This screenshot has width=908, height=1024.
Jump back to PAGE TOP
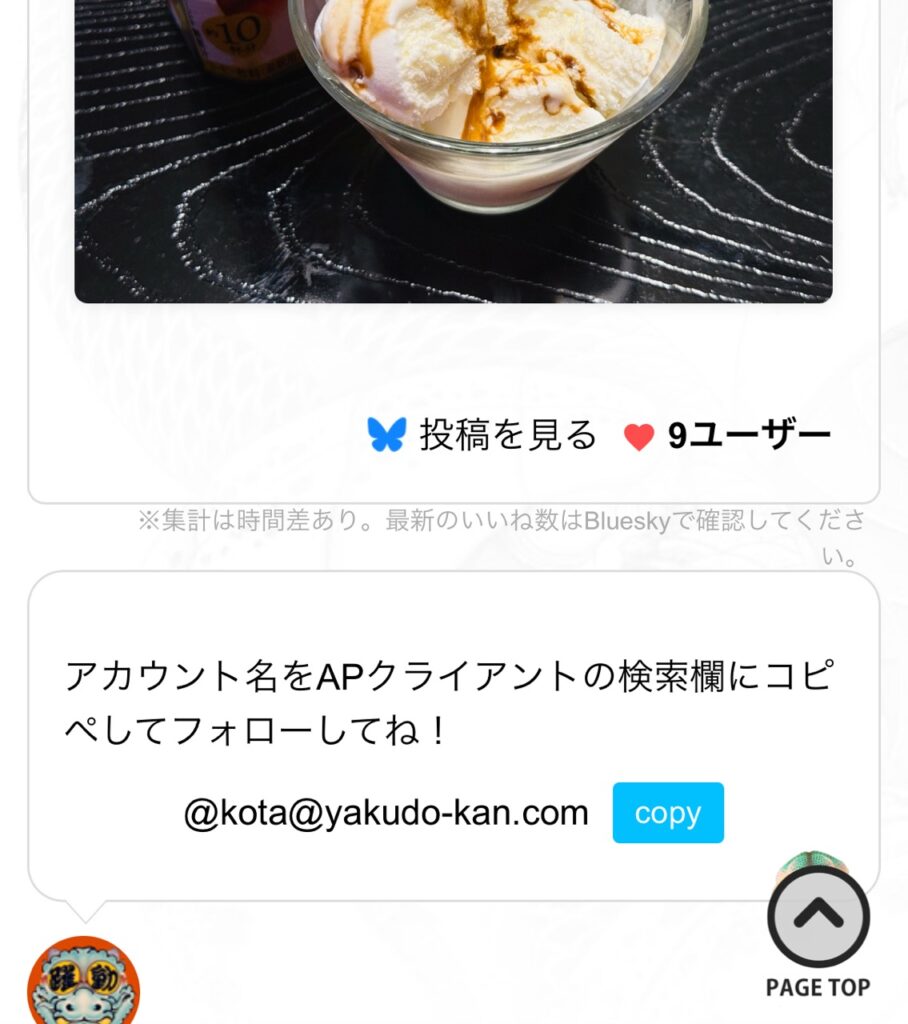pyautogui.click(x=818, y=931)
